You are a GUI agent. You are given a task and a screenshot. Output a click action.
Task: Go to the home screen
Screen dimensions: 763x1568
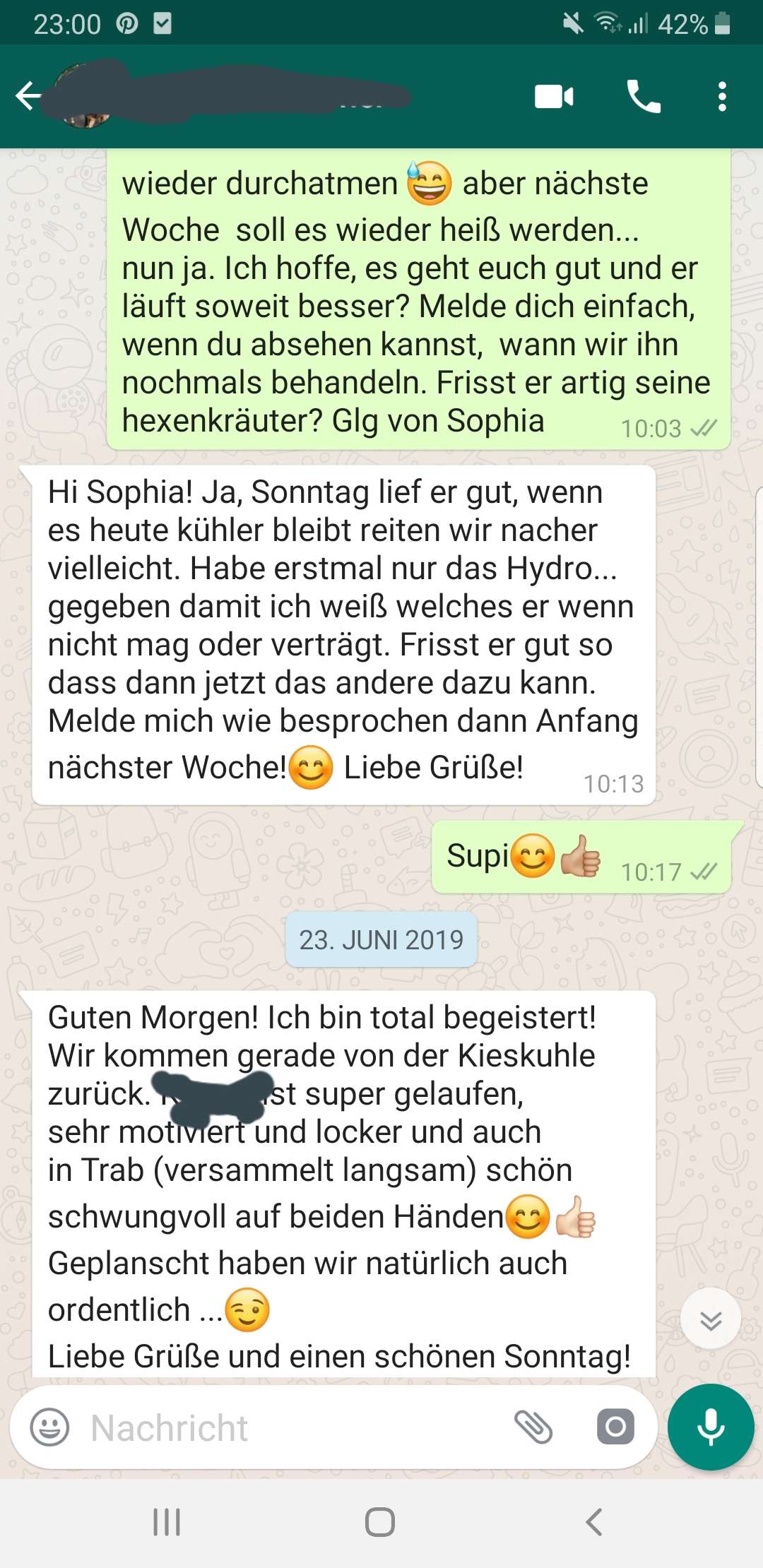[380, 1522]
